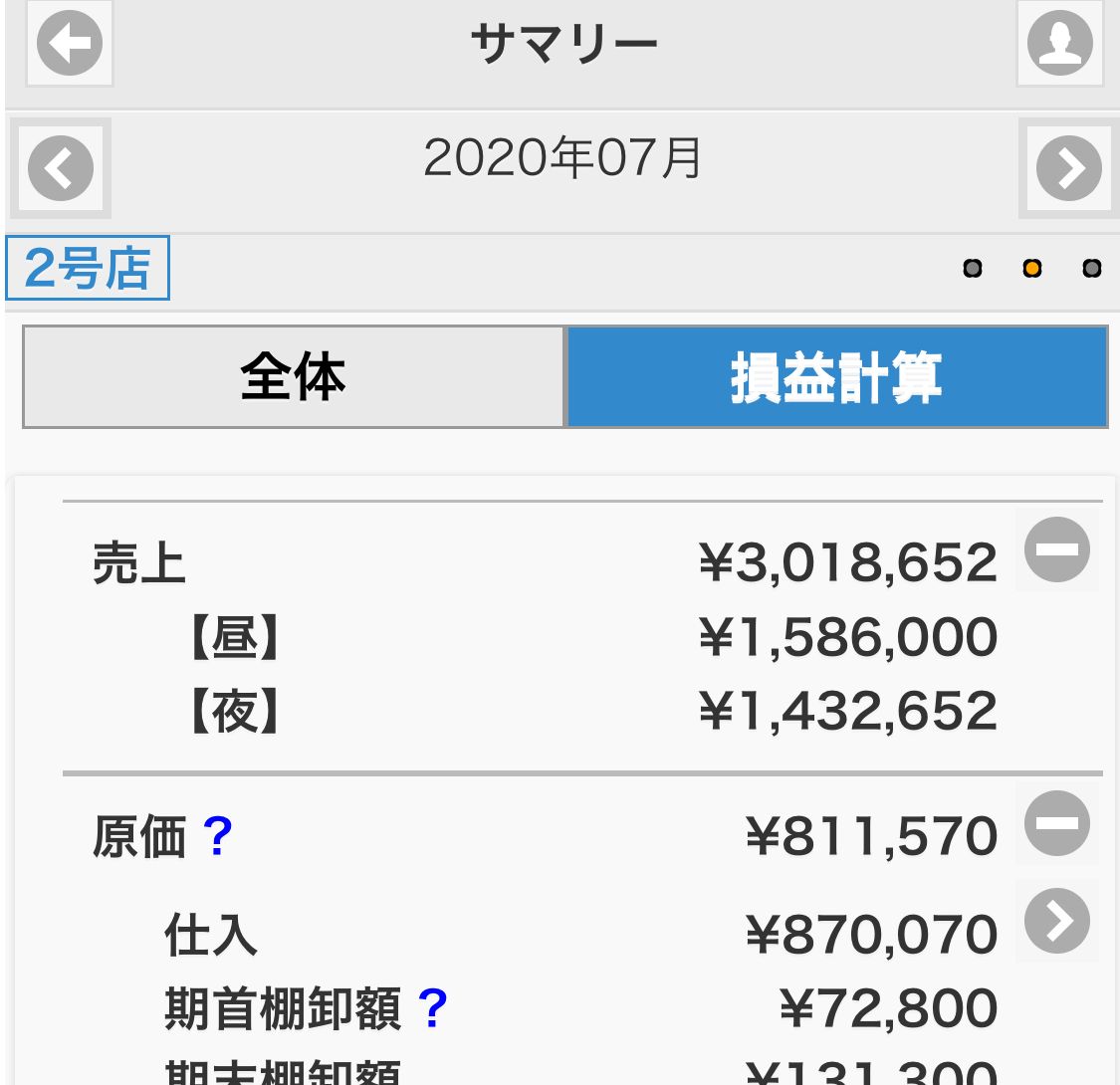Collapse the 原価 section
Screen dimensions: 1120x1085
(1056, 823)
